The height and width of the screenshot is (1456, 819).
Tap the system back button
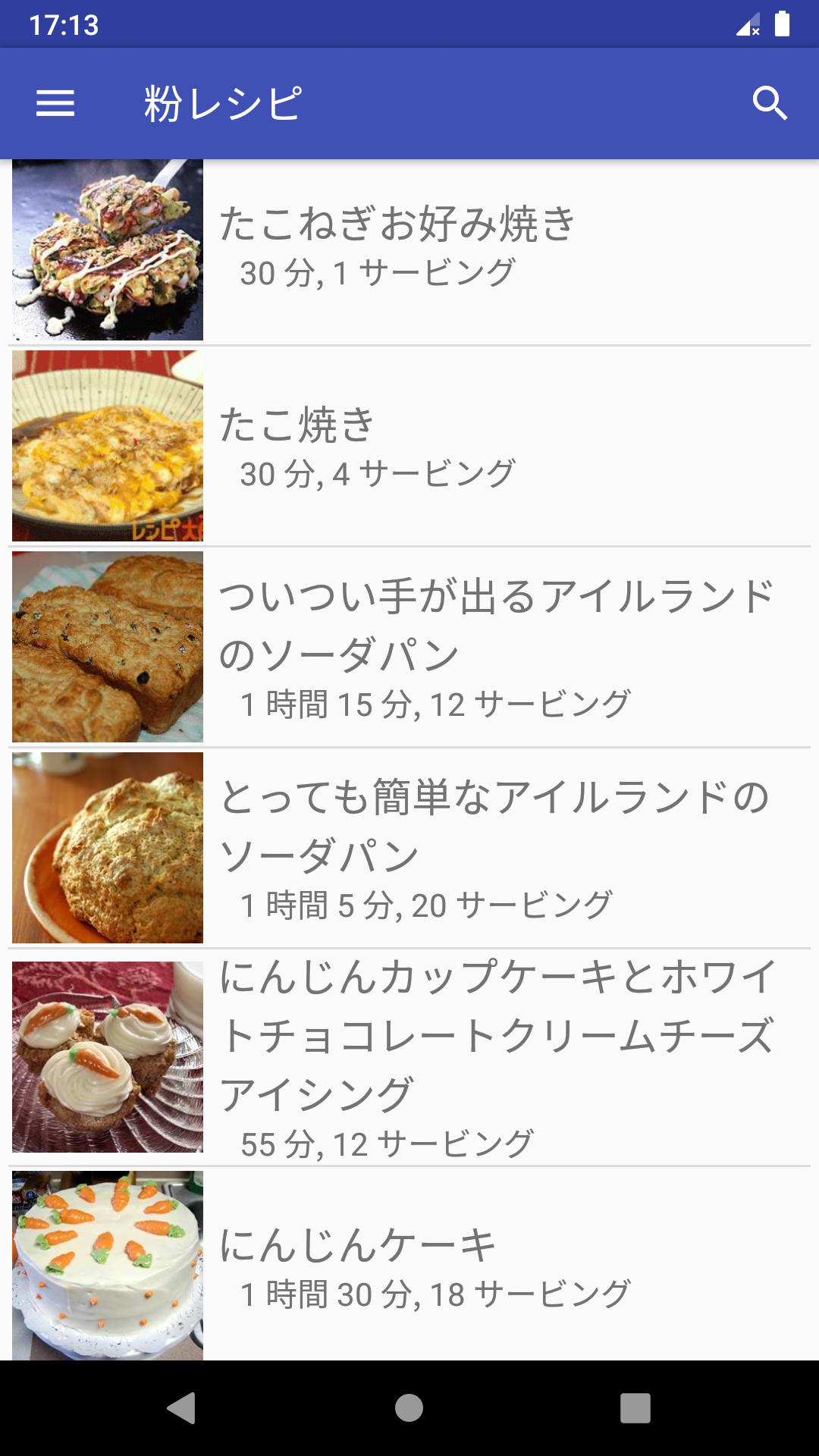pyautogui.click(x=181, y=1408)
